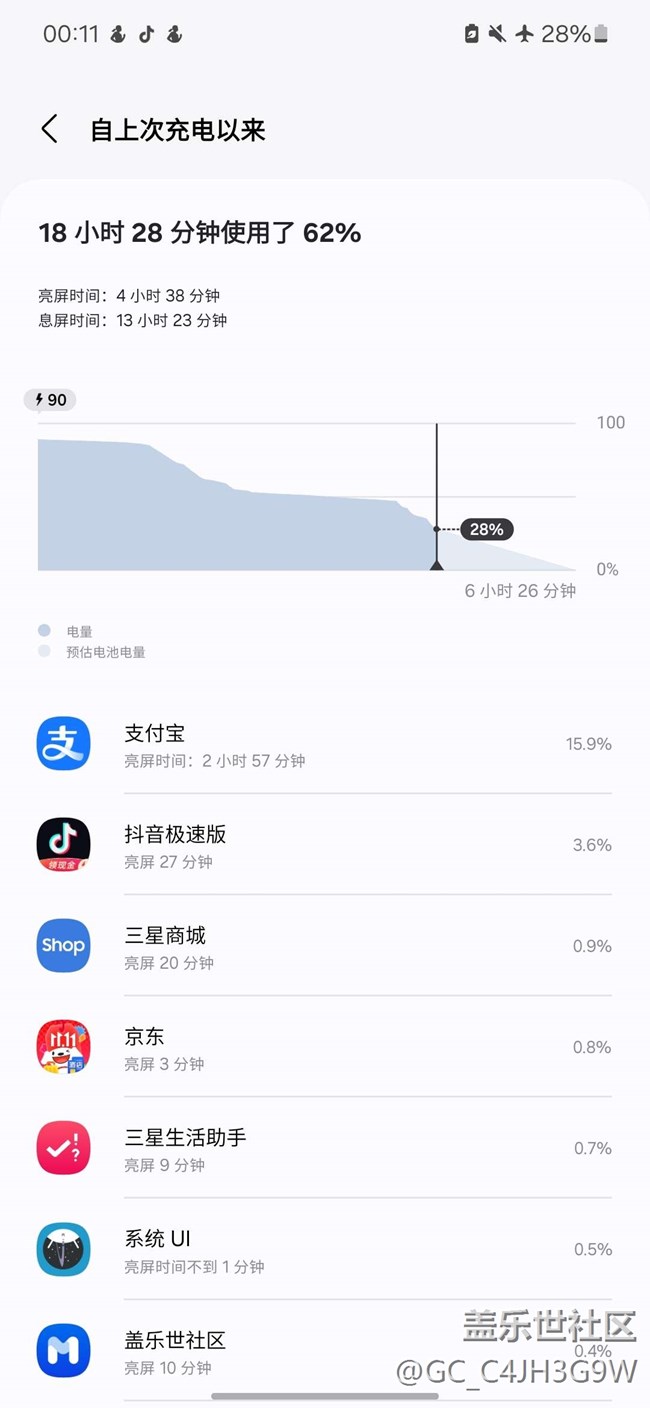
Task: View 三星生活助手 battery usage details
Action: point(325,1148)
